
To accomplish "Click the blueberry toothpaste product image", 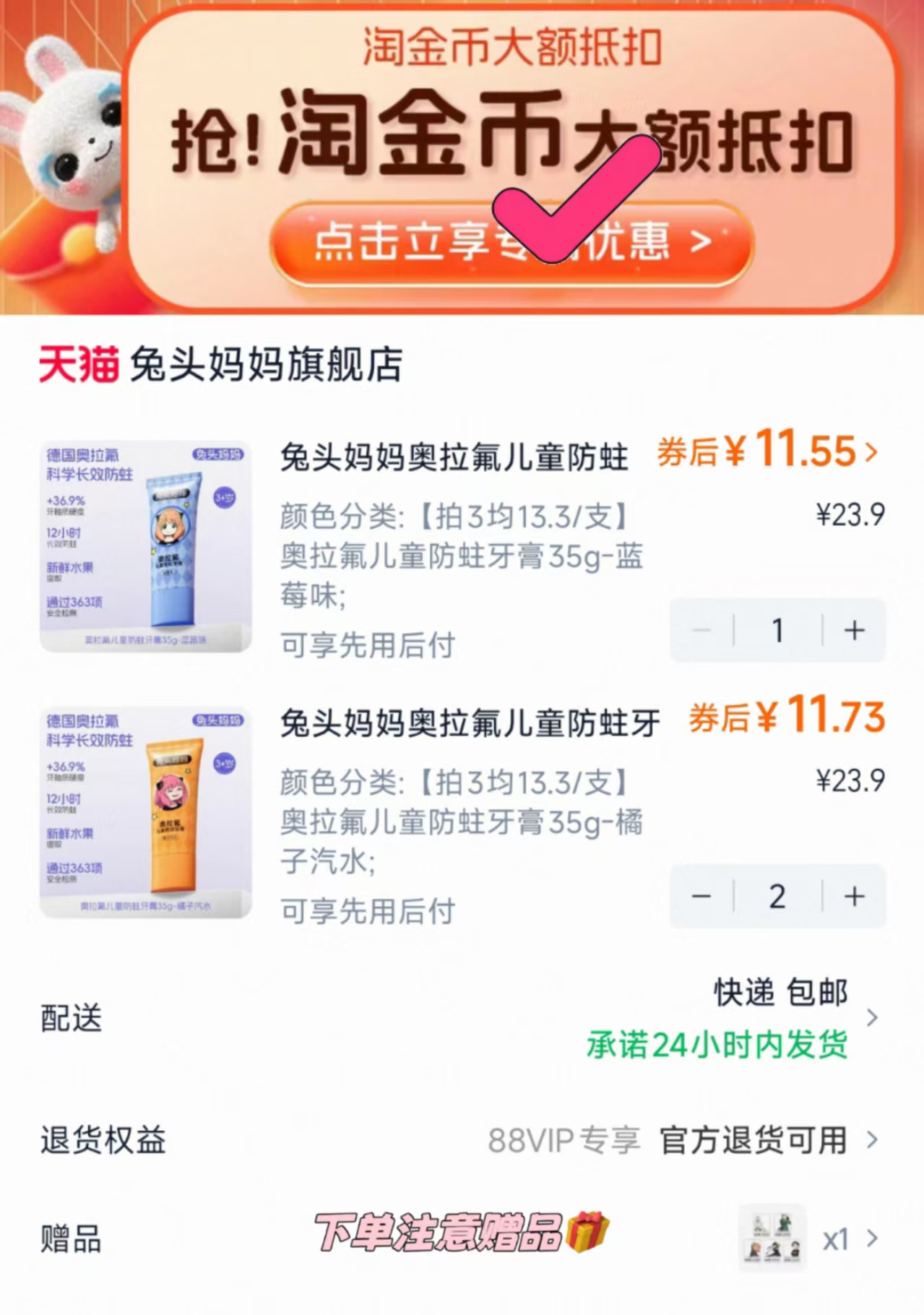I will coord(144,544).
